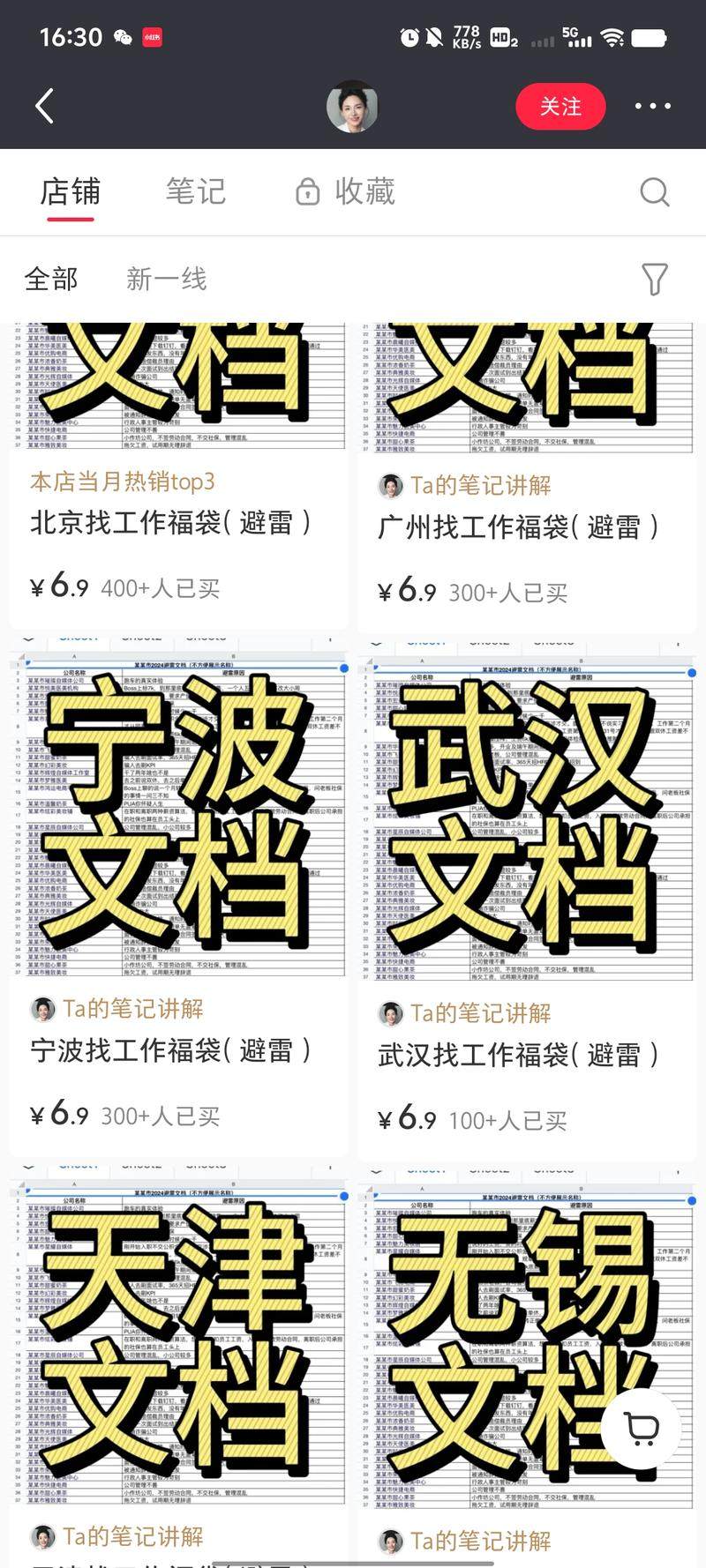The image size is (706, 1568).
Task: Open the three-dot overflow menu
Action: (652, 106)
